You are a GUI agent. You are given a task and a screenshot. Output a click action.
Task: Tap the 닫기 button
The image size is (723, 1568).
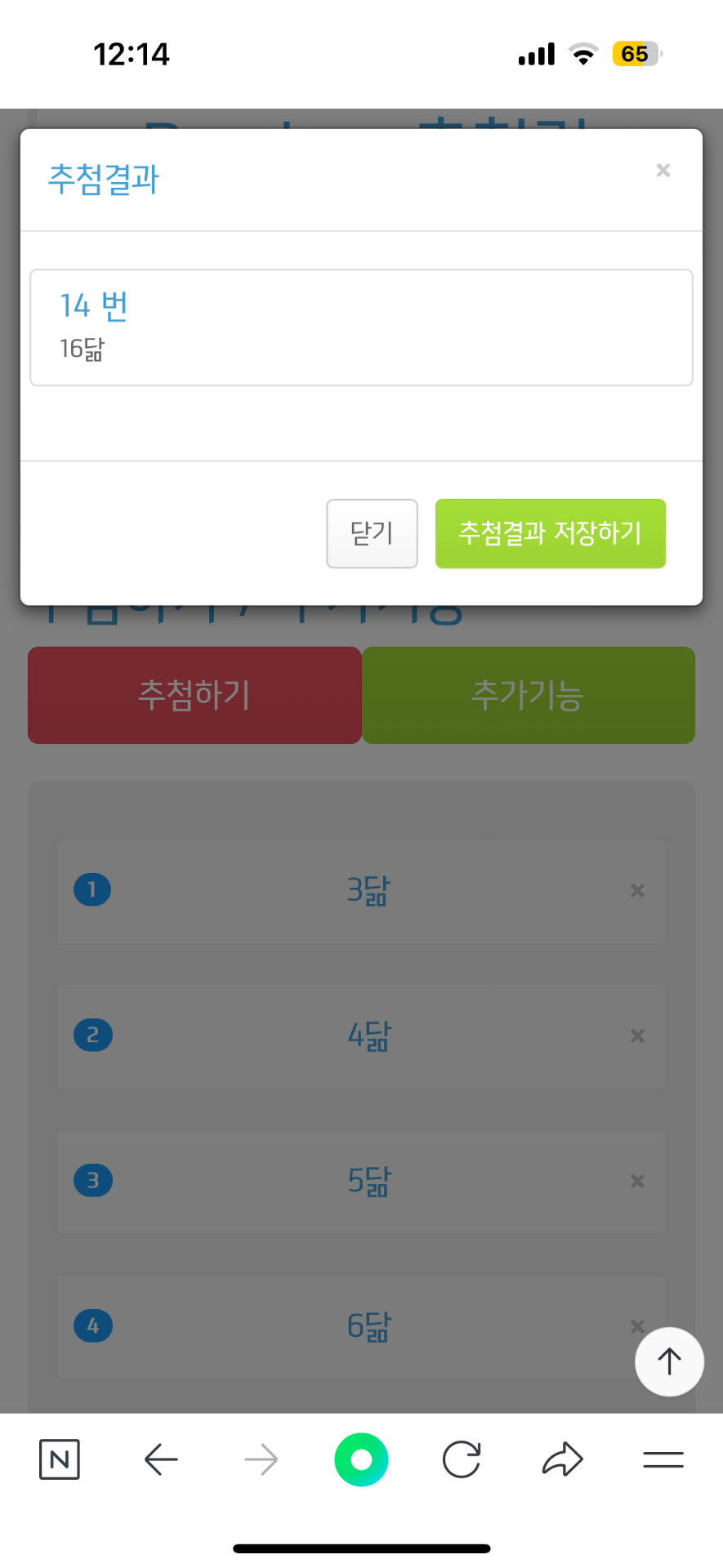pos(372,533)
